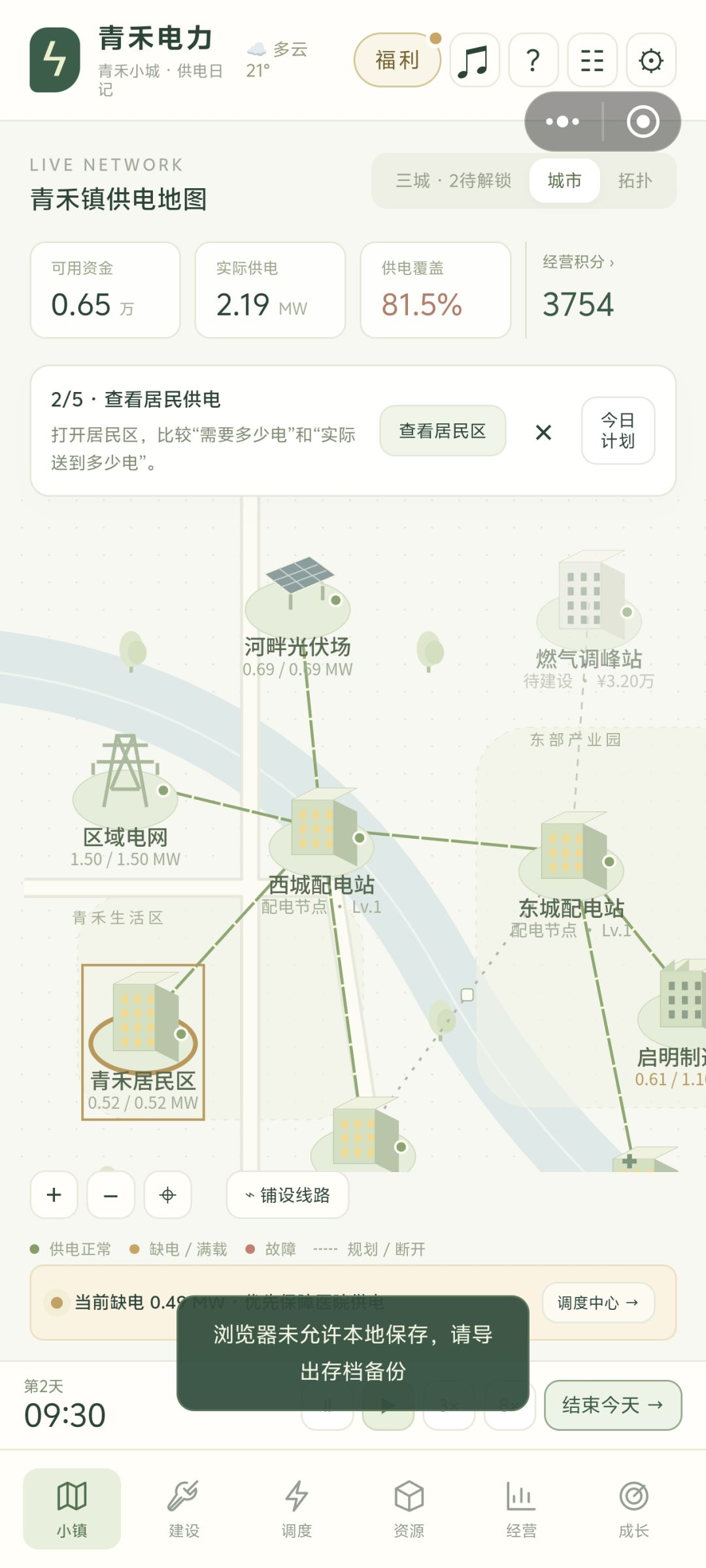Zoom in the map with plus
This screenshot has height=1568, width=706.
pos(54,1195)
